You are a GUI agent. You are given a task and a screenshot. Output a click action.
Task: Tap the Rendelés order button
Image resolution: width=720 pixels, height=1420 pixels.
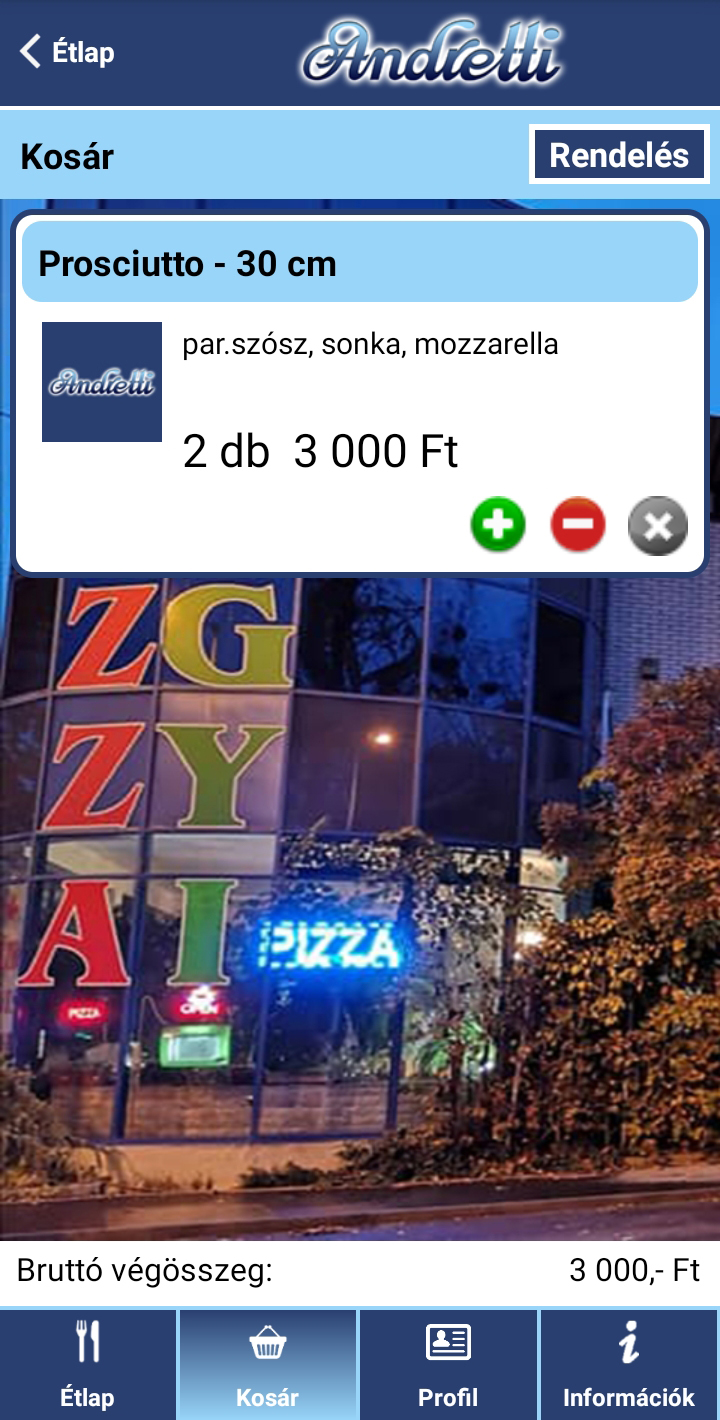tap(619, 155)
